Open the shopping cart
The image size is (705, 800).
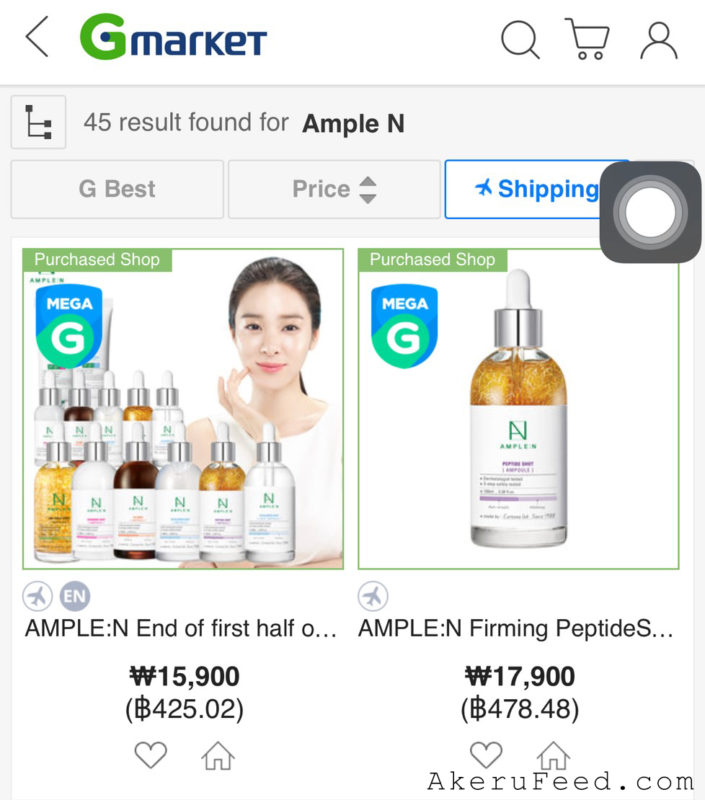click(587, 40)
